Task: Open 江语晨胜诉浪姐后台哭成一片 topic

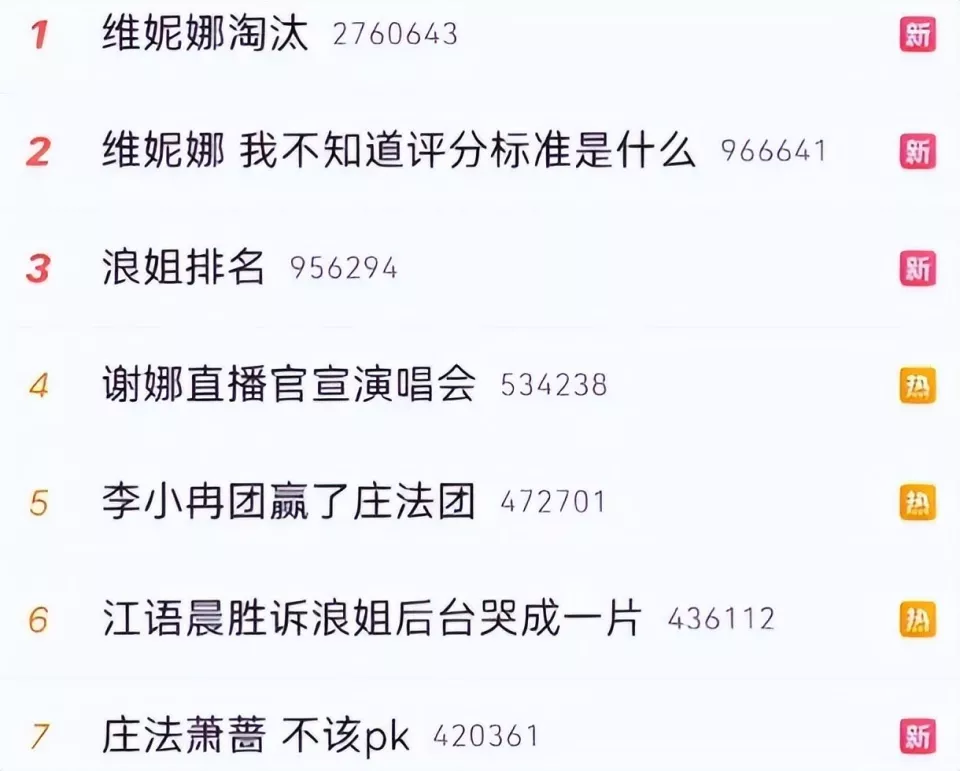Action: (x=370, y=618)
